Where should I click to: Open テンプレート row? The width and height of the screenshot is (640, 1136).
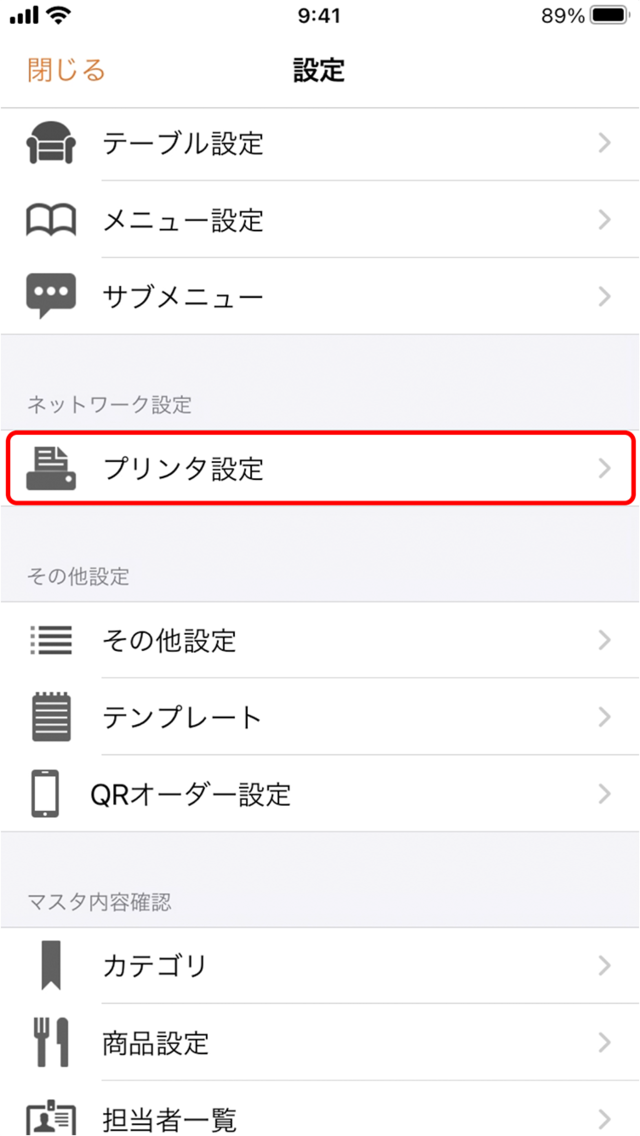pyautogui.click(x=320, y=717)
